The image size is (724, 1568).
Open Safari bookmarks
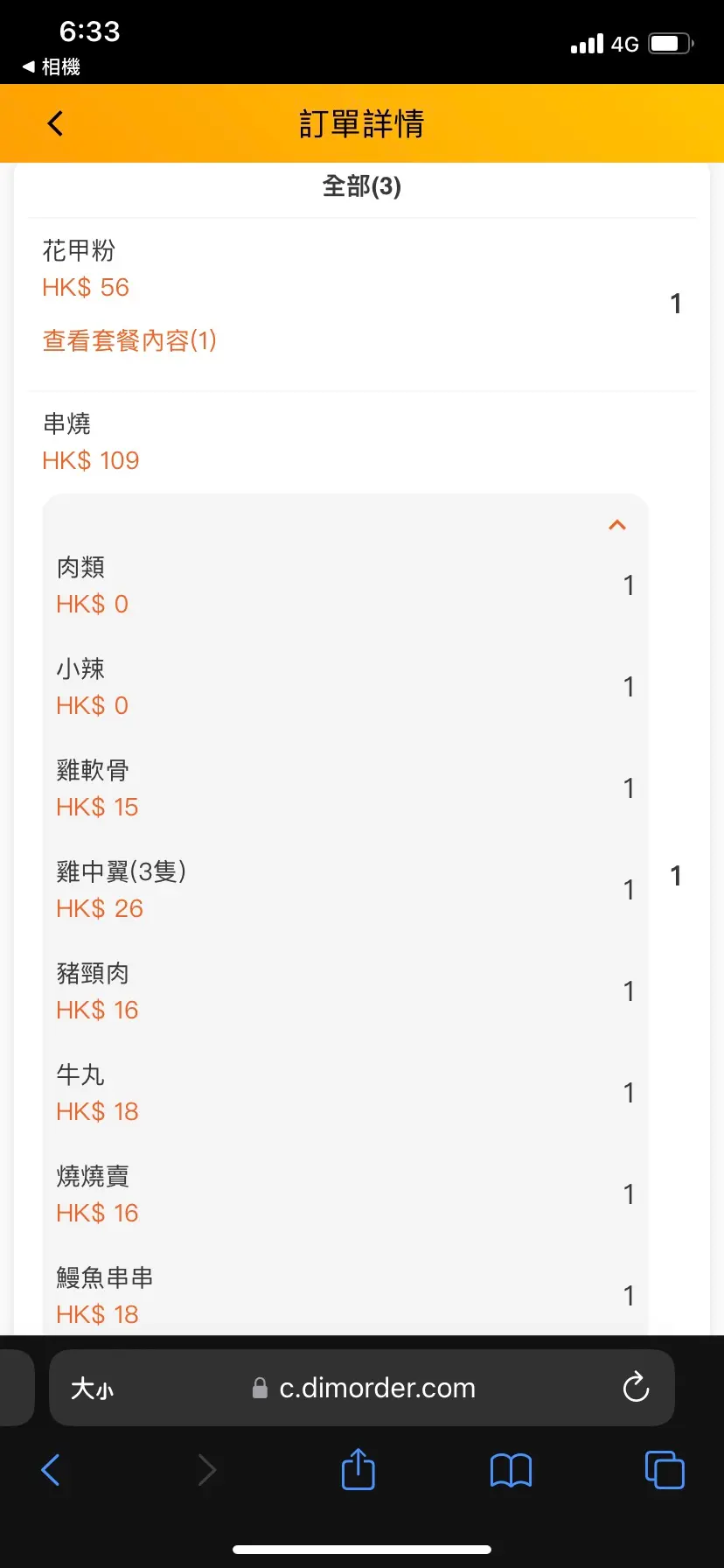pos(512,1470)
